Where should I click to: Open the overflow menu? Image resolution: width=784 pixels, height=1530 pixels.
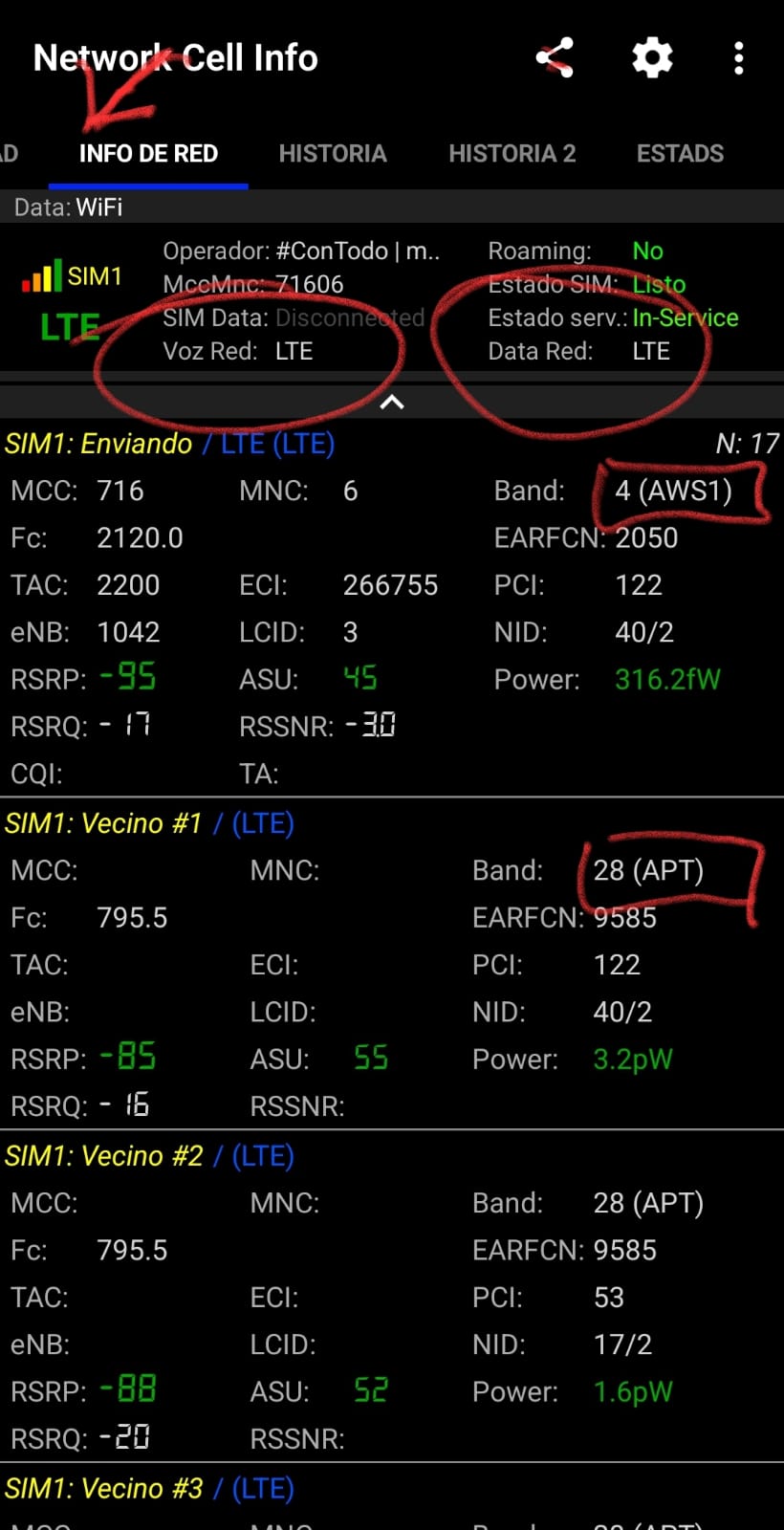(738, 58)
